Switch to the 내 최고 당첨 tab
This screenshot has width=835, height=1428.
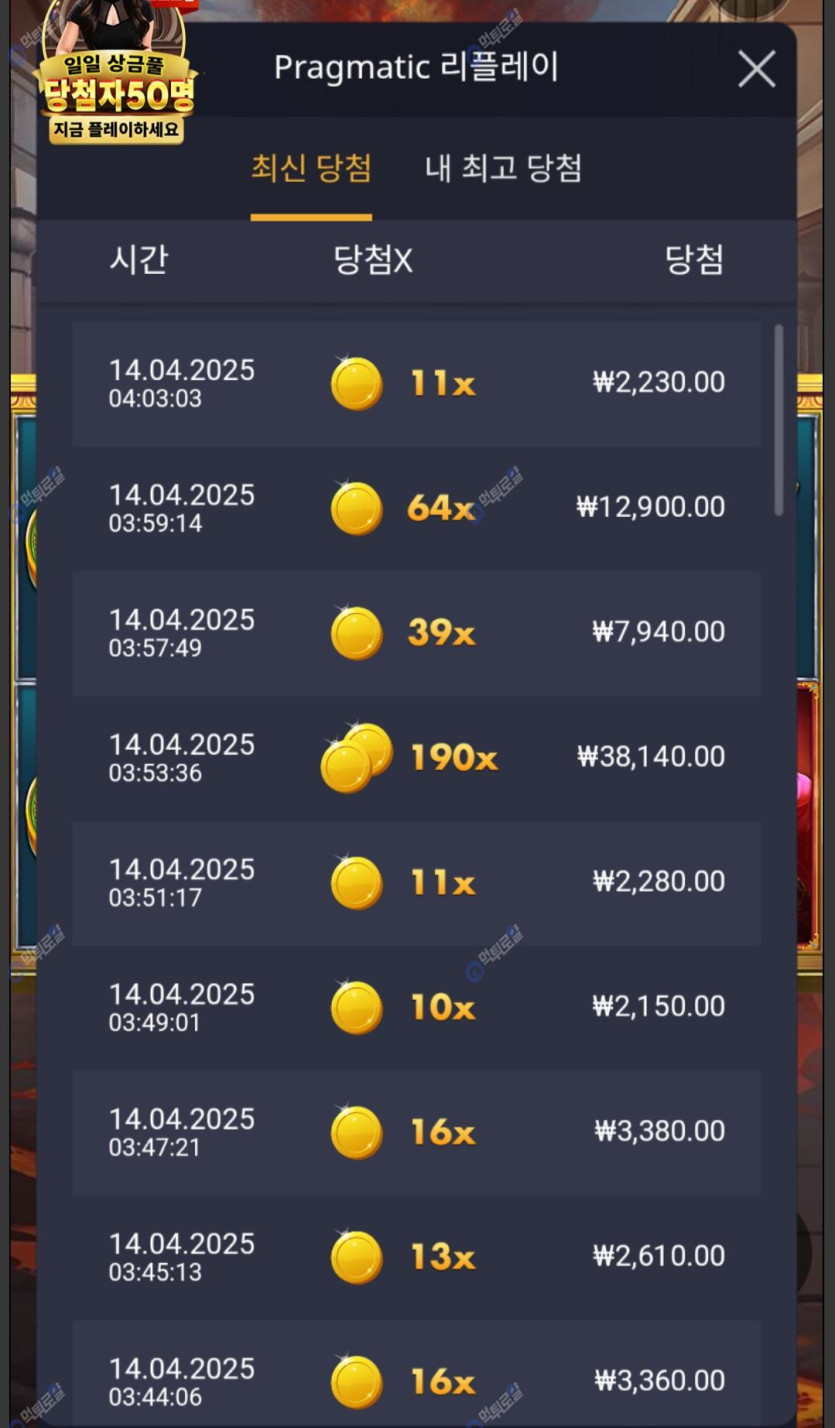tap(503, 168)
